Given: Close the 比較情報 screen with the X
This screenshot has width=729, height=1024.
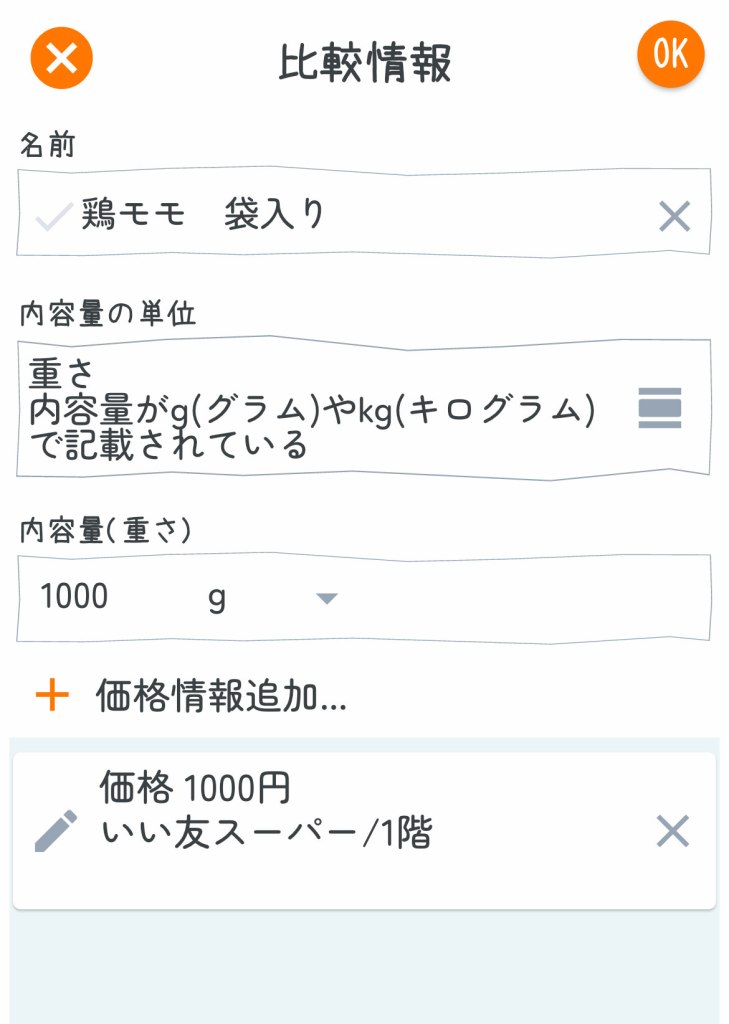Looking at the screenshot, I should tap(62, 59).
